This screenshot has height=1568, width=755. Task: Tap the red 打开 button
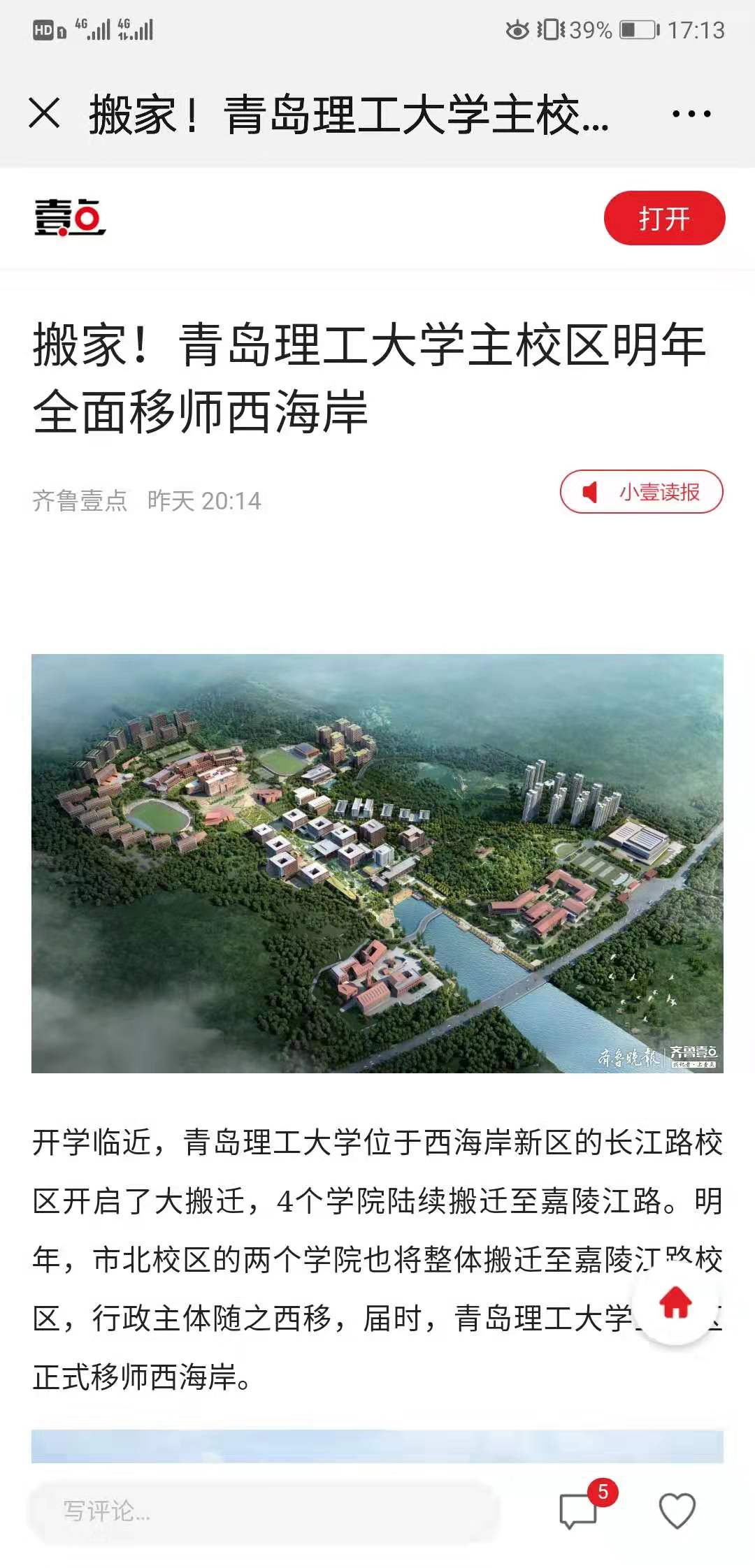[664, 218]
